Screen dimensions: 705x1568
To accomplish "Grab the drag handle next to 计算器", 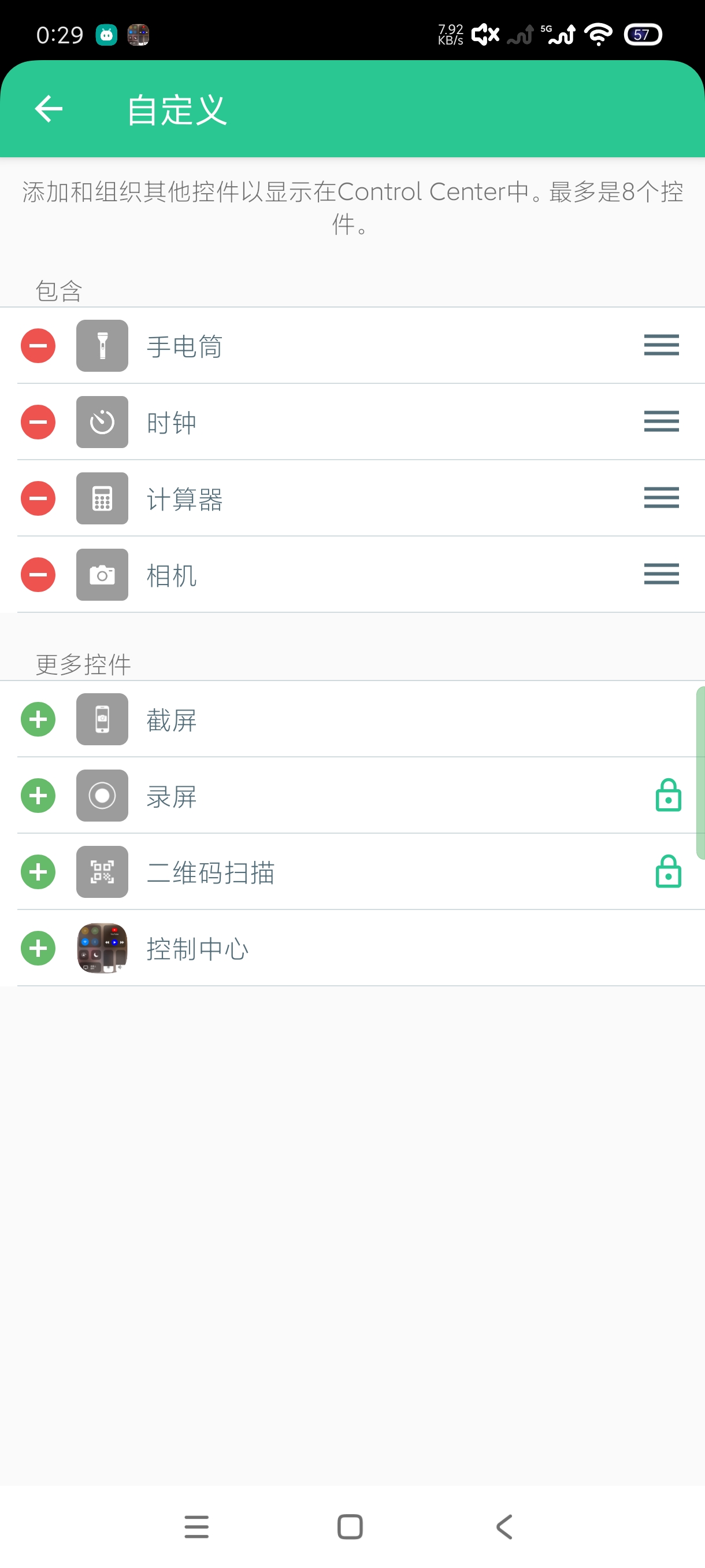I will click(661, 498).
